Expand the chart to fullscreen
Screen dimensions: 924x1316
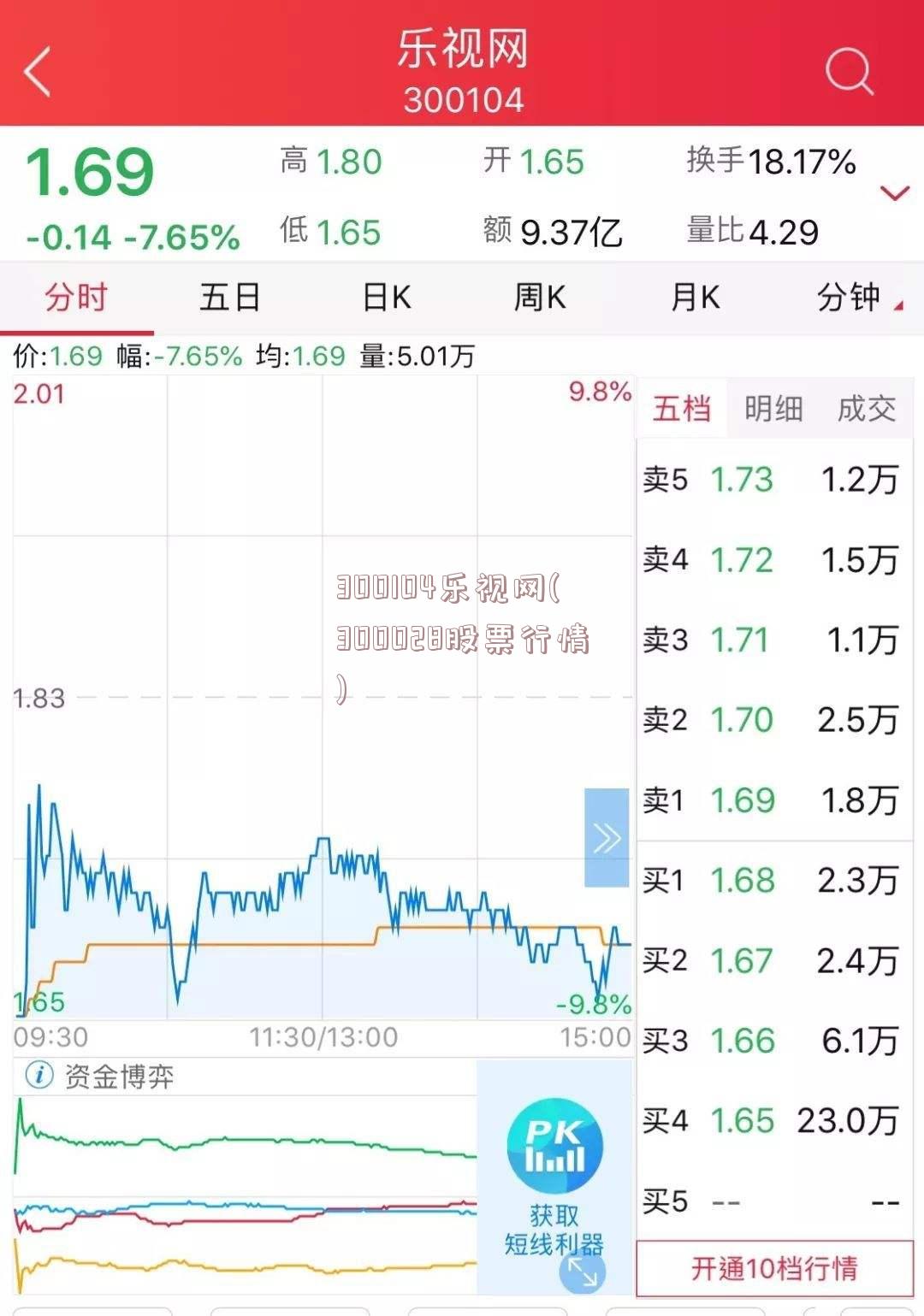point(582,1272)
